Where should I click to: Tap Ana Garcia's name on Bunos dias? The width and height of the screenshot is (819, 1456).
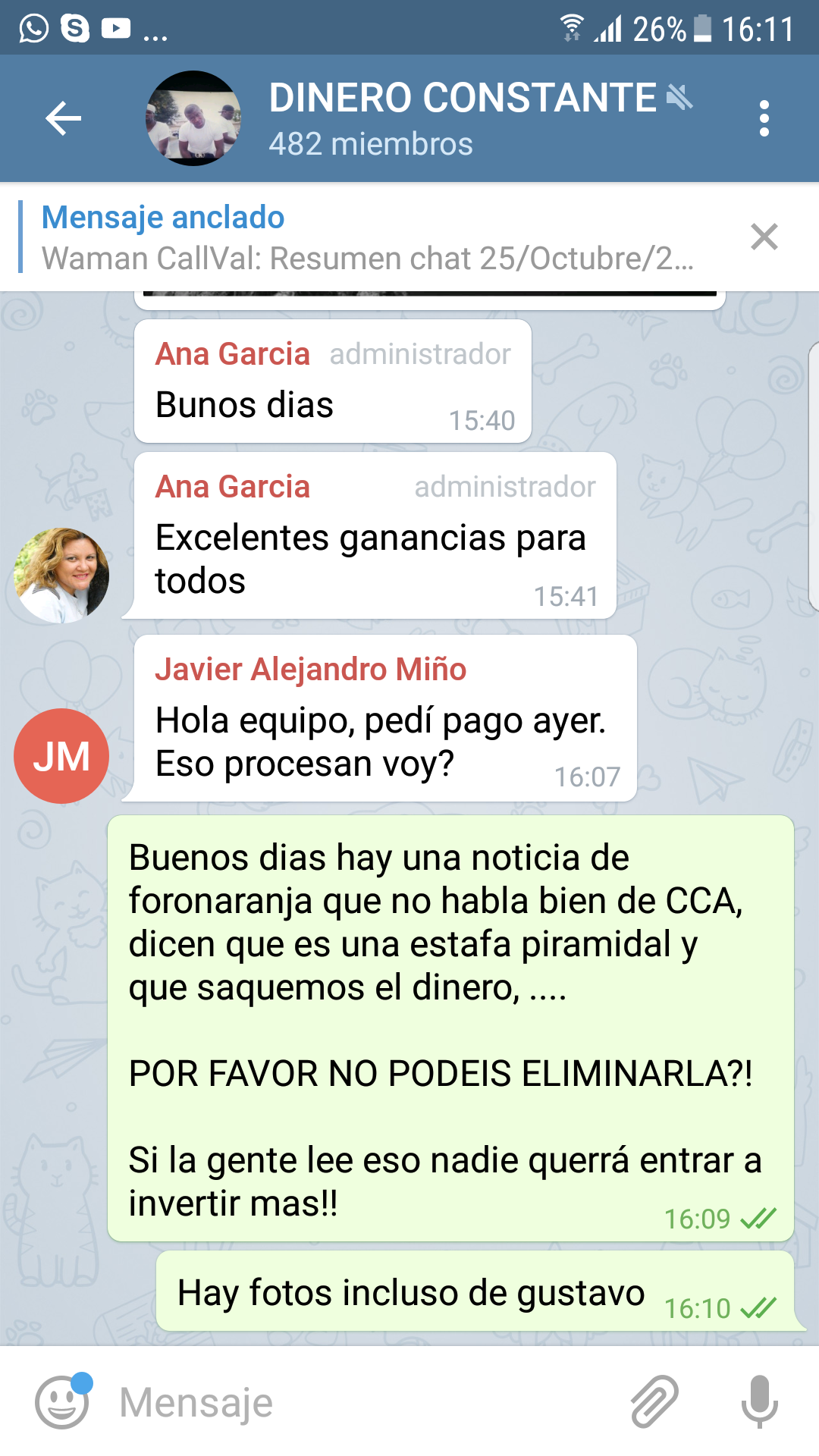point(233,354)
